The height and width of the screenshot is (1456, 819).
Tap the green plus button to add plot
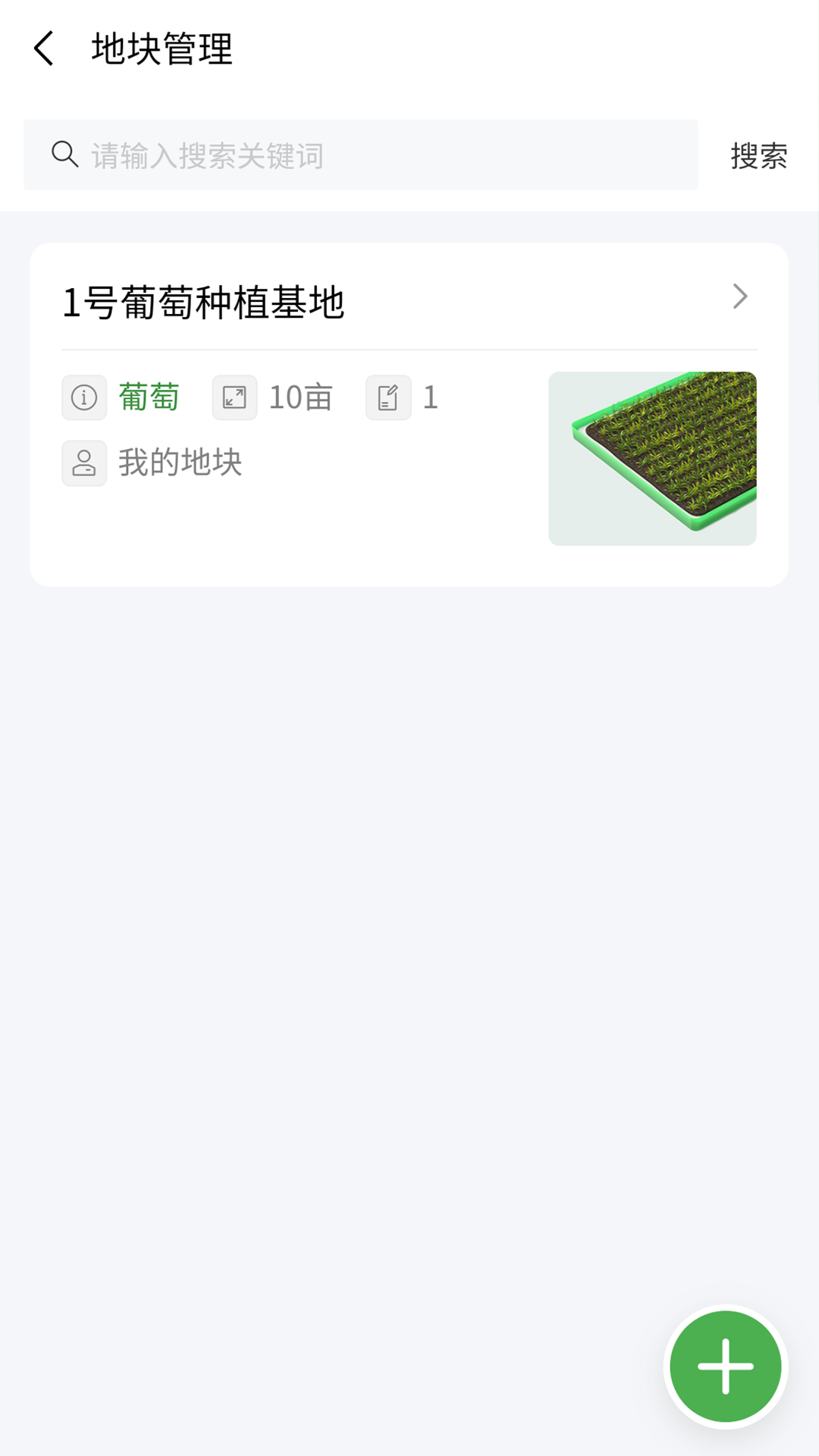724,1365
